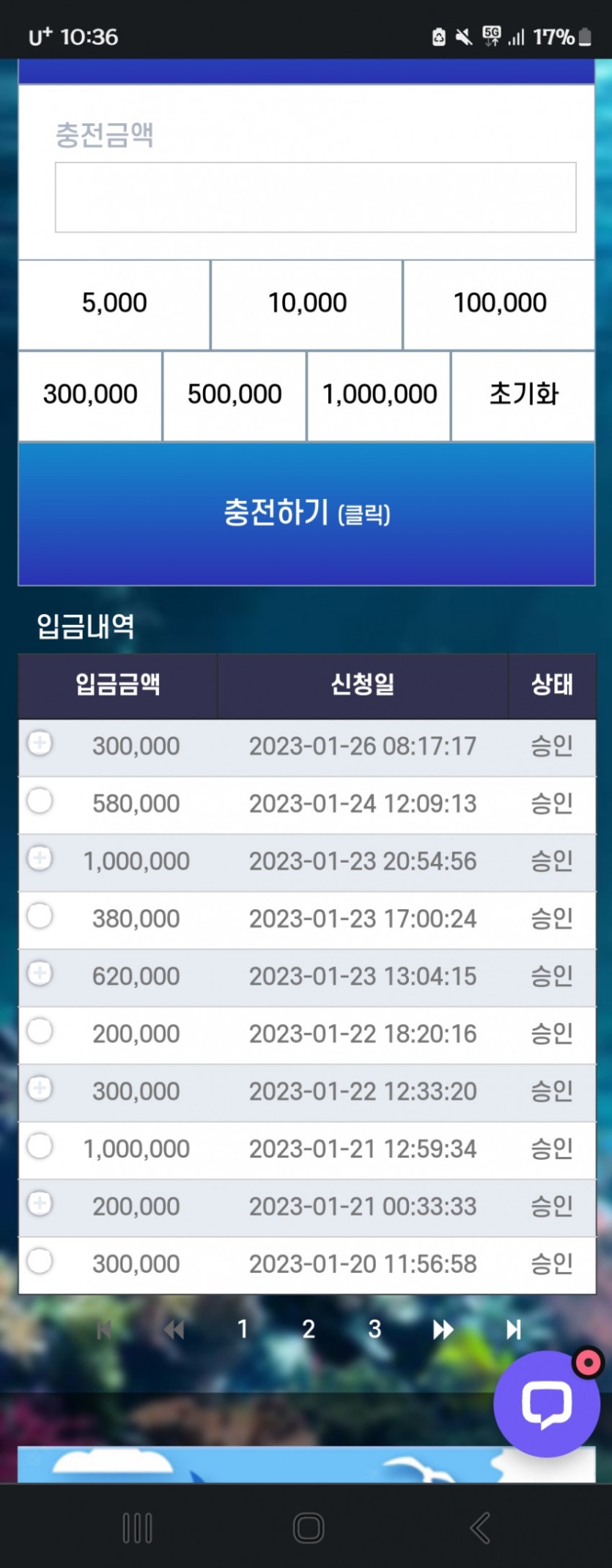Pick the 500,000 amount button
Viewport: 612px width, 1568px height.
[x=235, y=395]
